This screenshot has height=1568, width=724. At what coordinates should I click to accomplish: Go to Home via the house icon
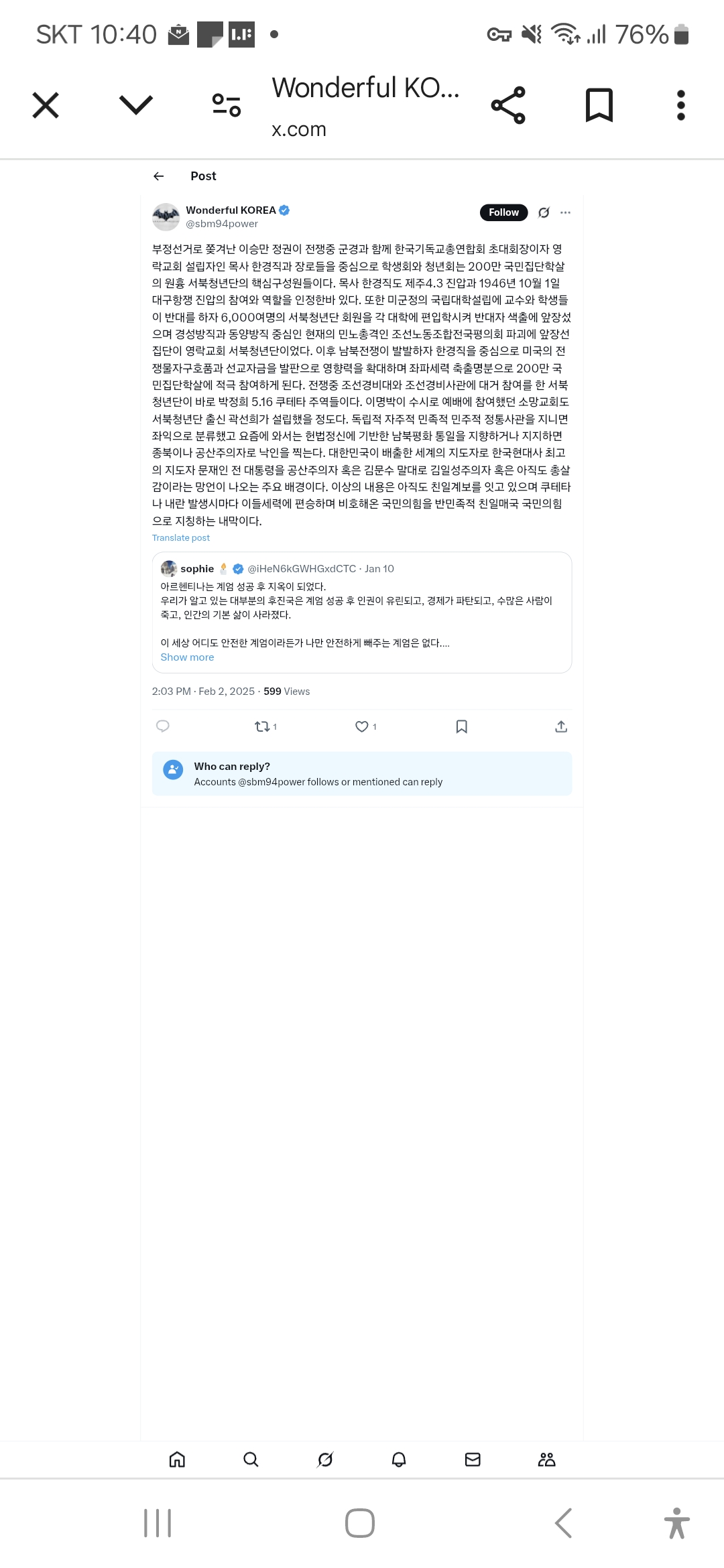176,1459
